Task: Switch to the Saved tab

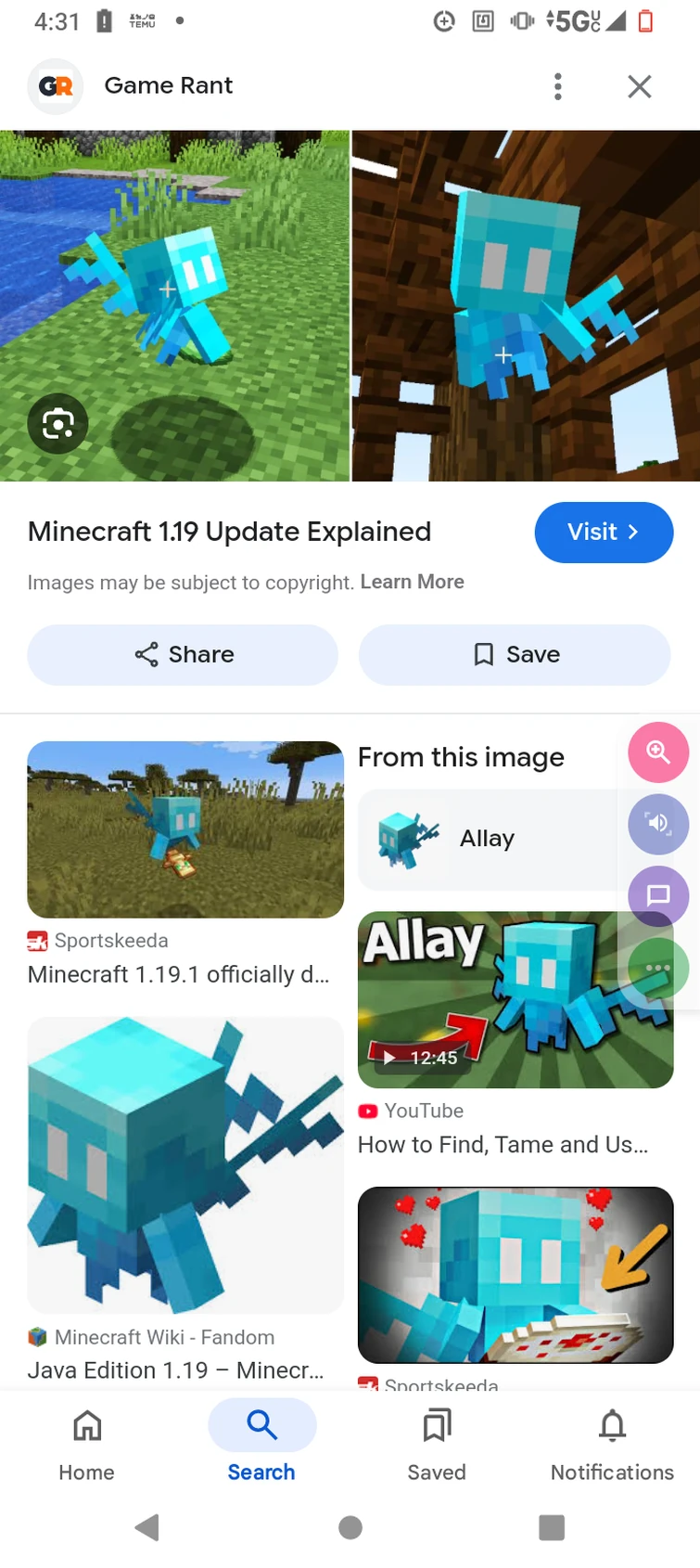Action: [x=436, y=1445]
